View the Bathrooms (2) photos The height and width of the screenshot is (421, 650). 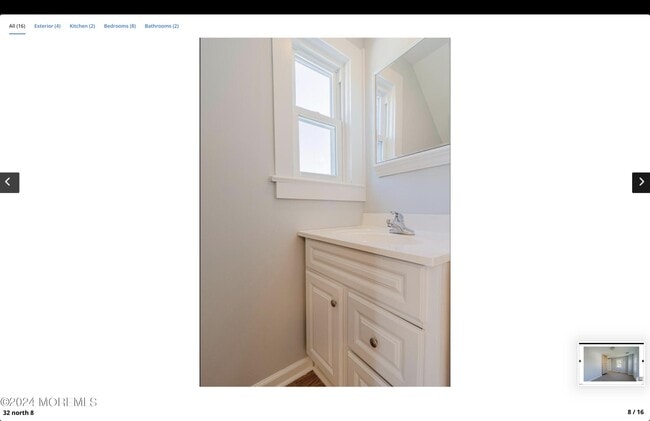pos(161,26)
